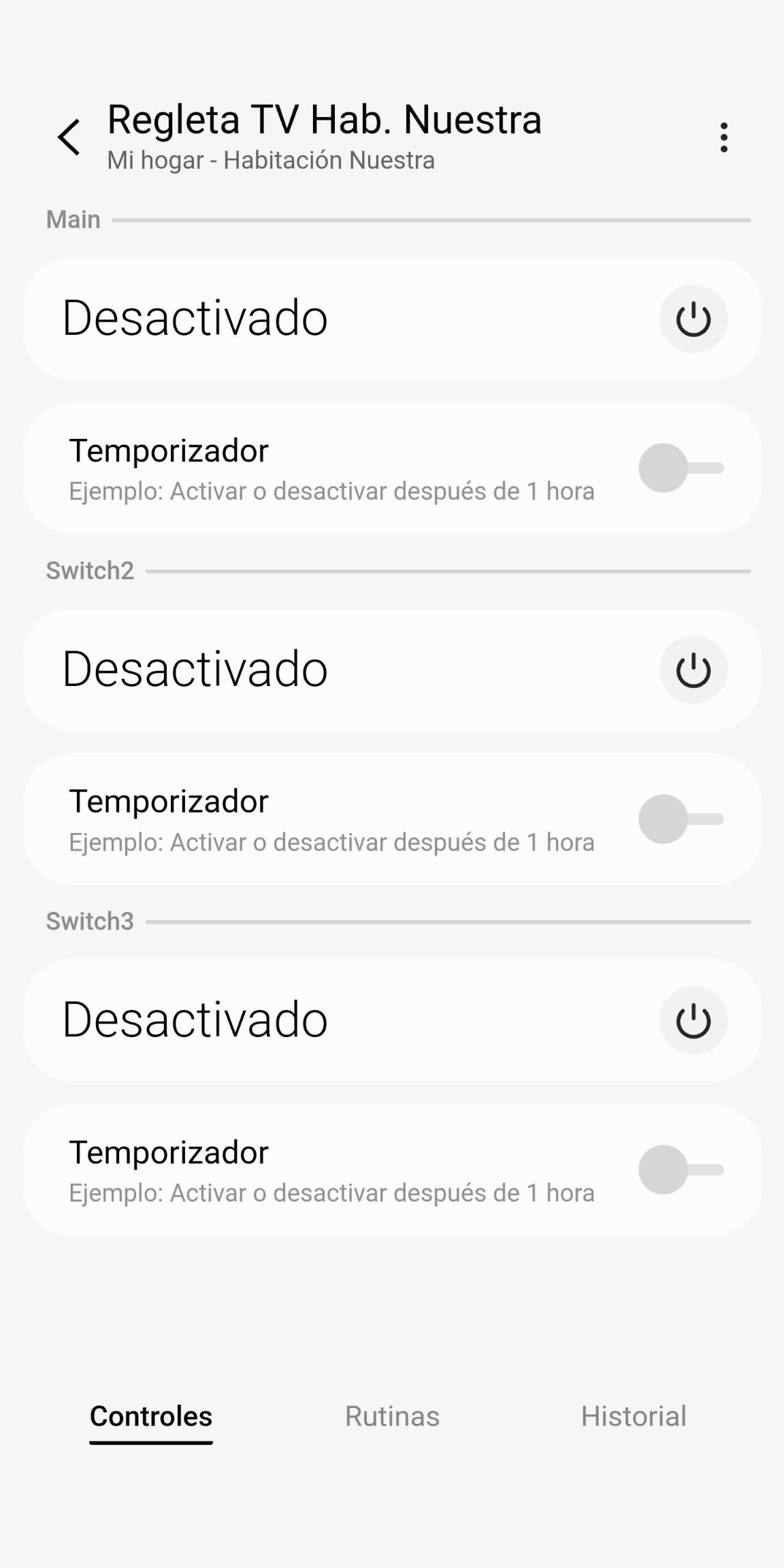Enable the Temporizador toggle under Switch3
This screenshot has height=1568, width=784.
tap(681, 1170)
